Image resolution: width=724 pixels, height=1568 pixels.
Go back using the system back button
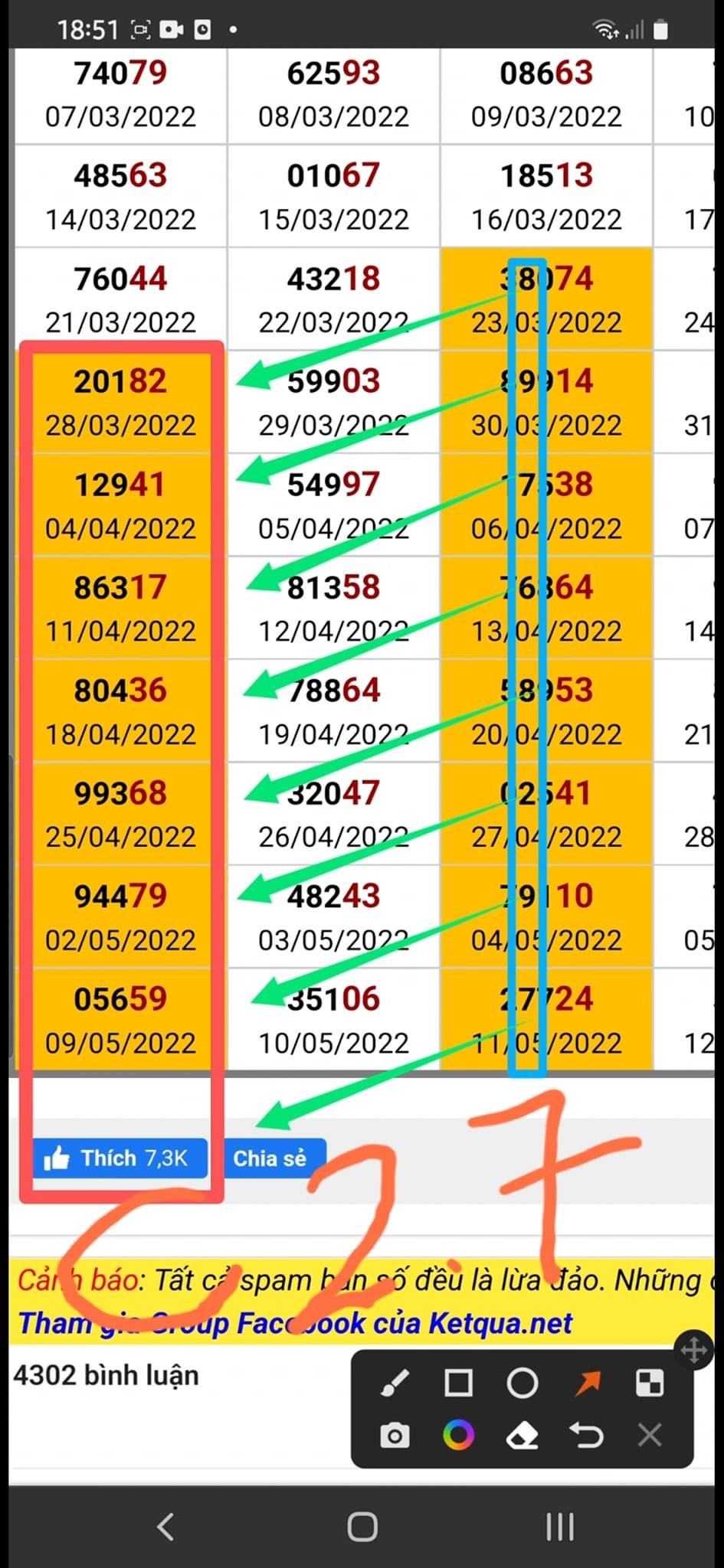166,1526
